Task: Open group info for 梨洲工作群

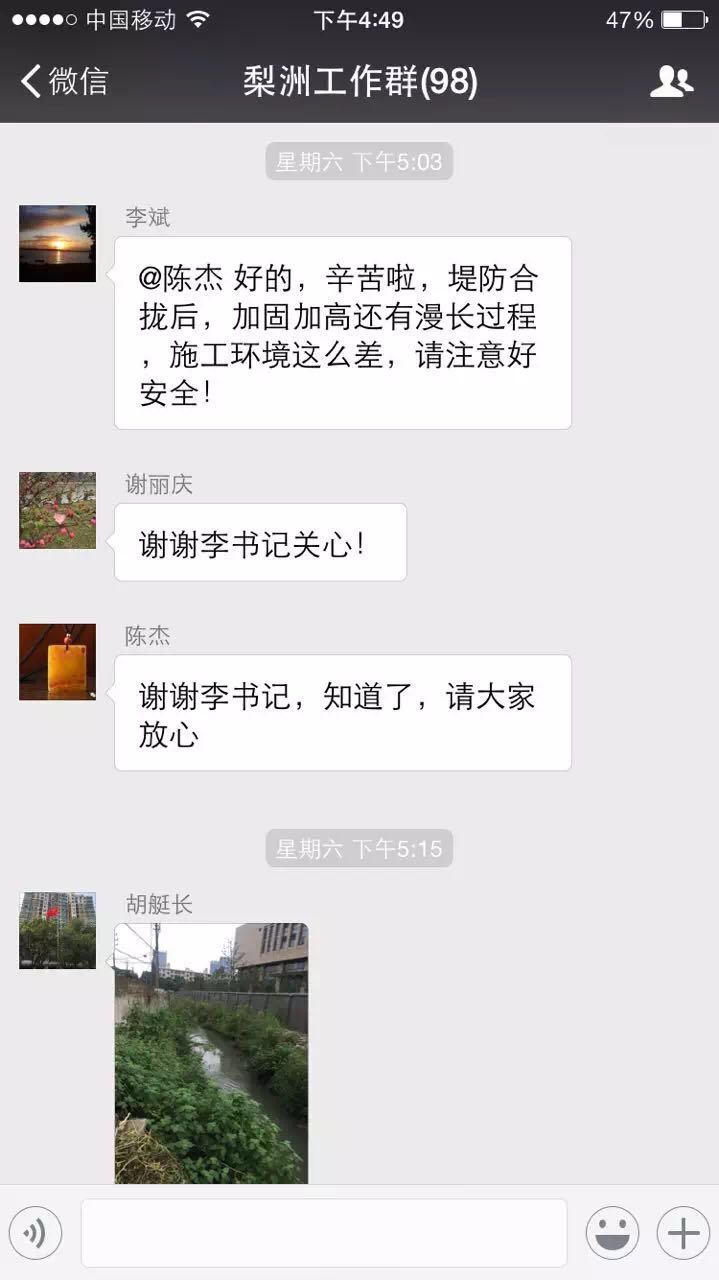Action: [671, 81]
